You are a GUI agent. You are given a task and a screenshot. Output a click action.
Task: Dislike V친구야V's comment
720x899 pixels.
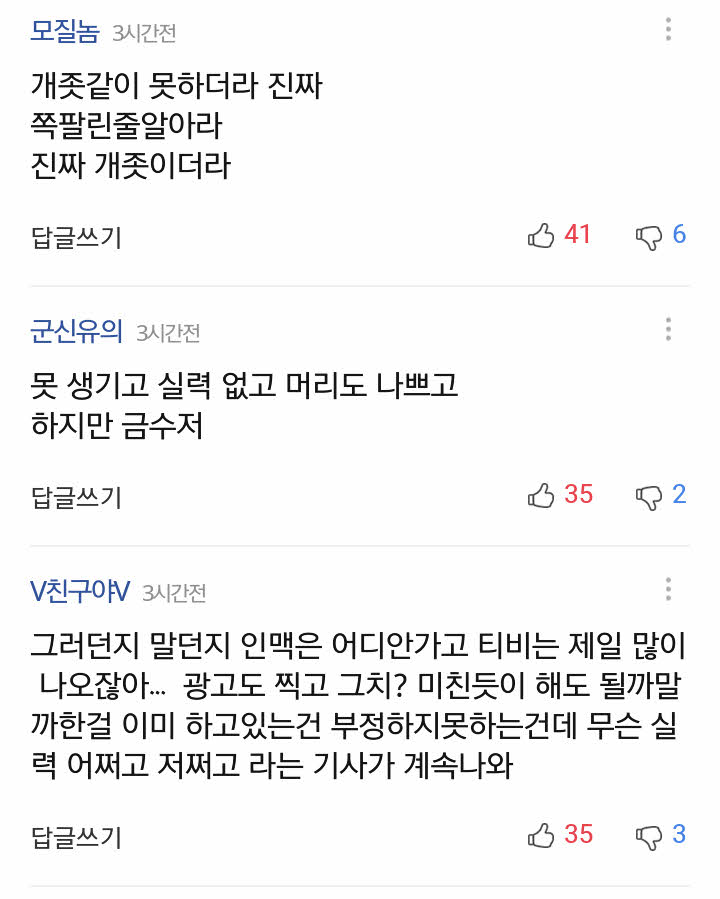point(649,836)
